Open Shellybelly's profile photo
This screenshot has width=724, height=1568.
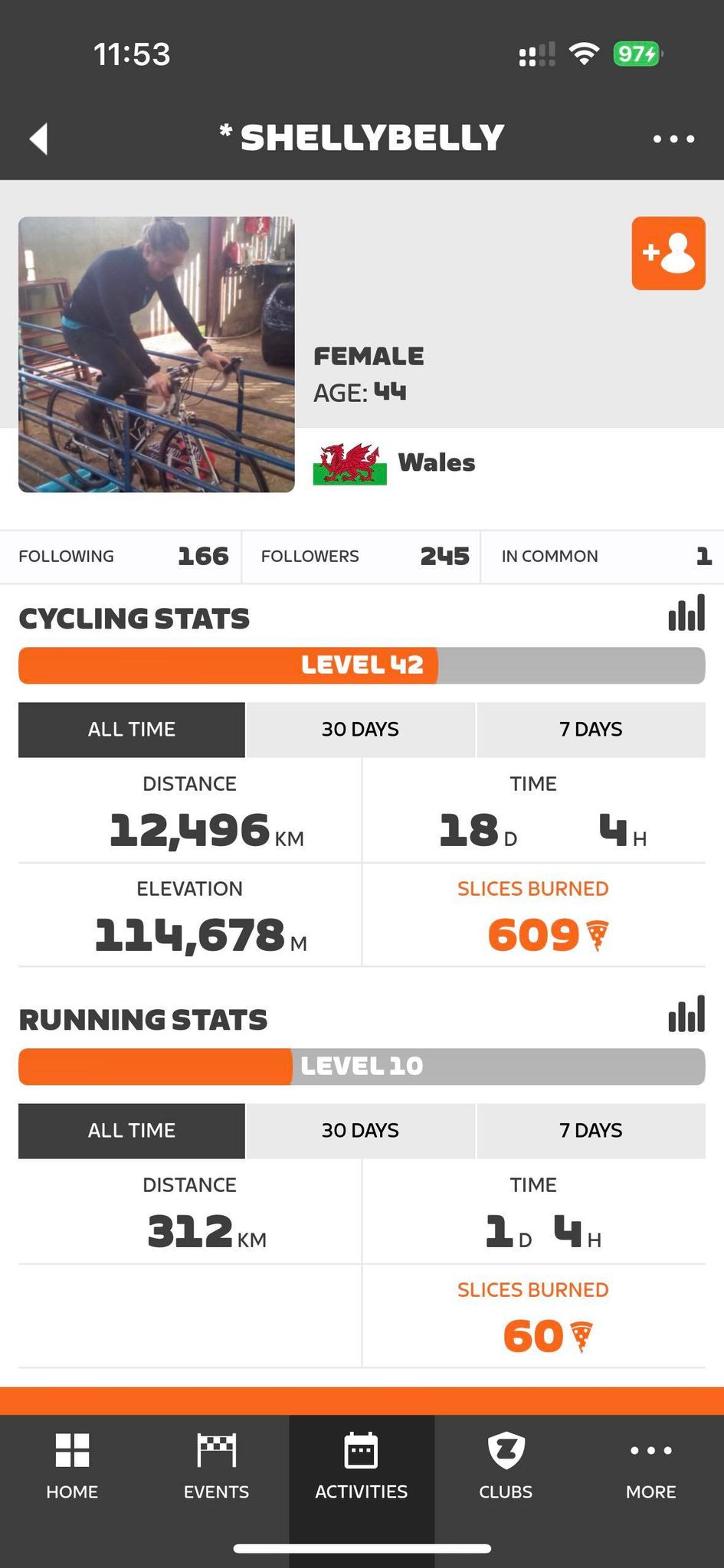[156, 354]
